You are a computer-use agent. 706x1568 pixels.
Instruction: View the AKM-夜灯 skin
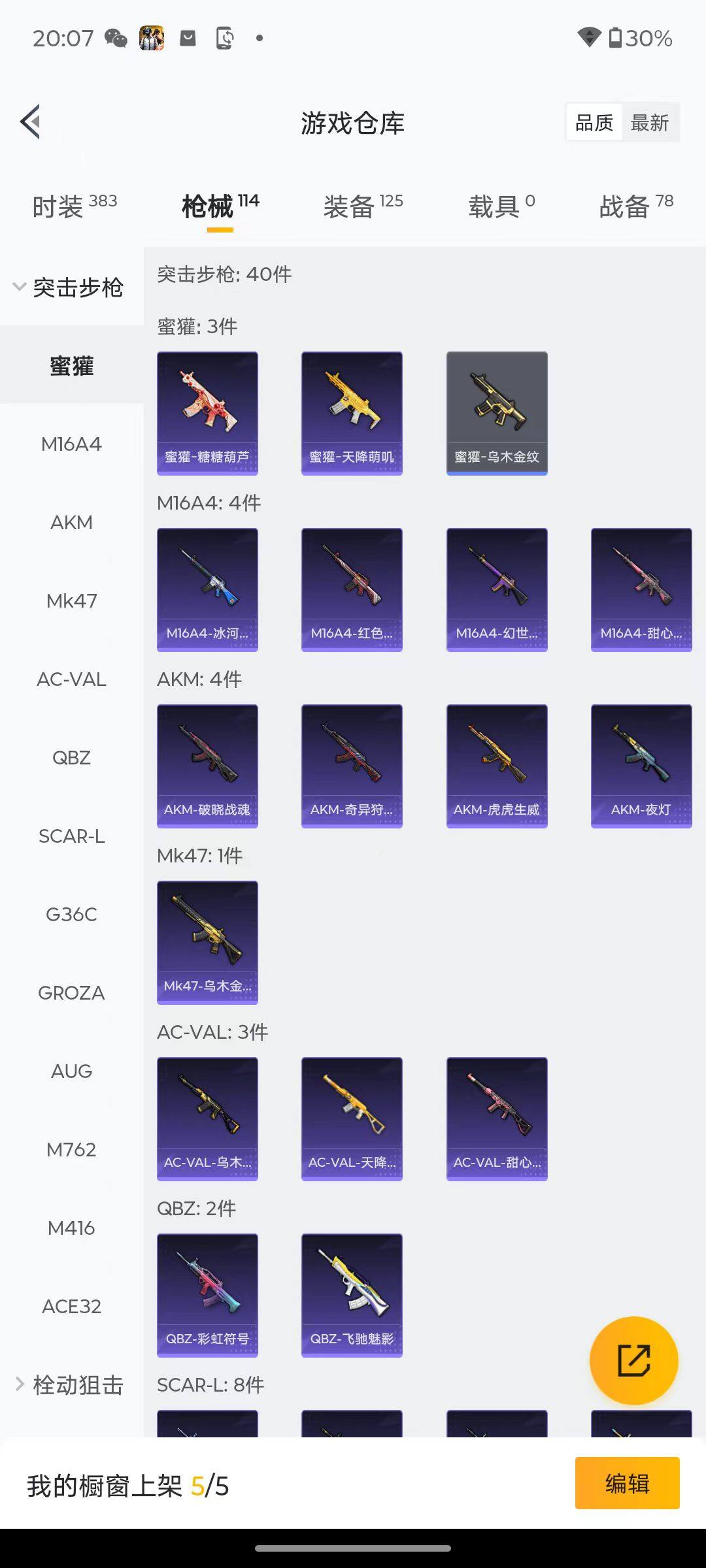(x=641, y=766)
